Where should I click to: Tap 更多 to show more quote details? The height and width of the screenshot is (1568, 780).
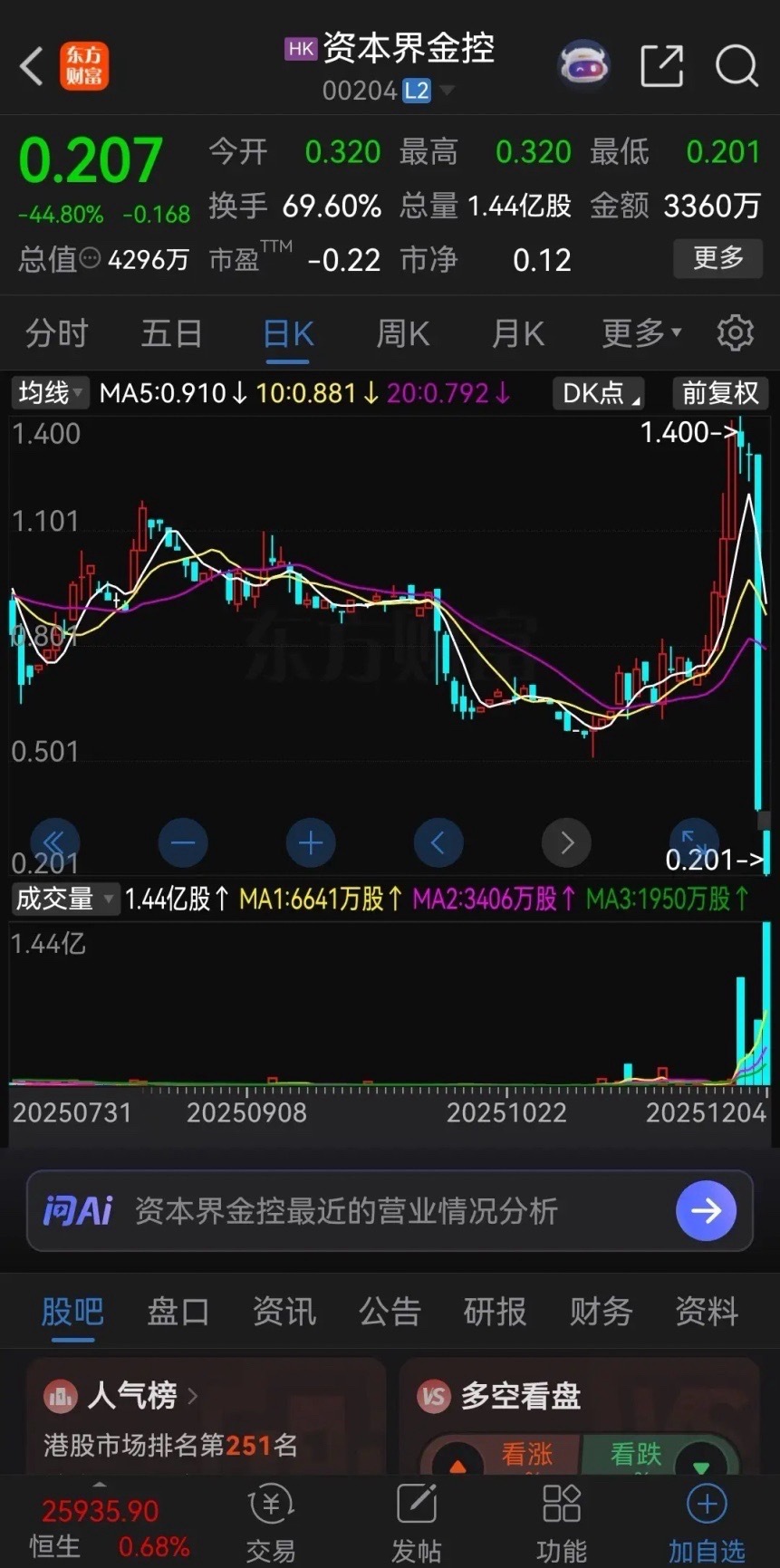[x=717, y=259]
